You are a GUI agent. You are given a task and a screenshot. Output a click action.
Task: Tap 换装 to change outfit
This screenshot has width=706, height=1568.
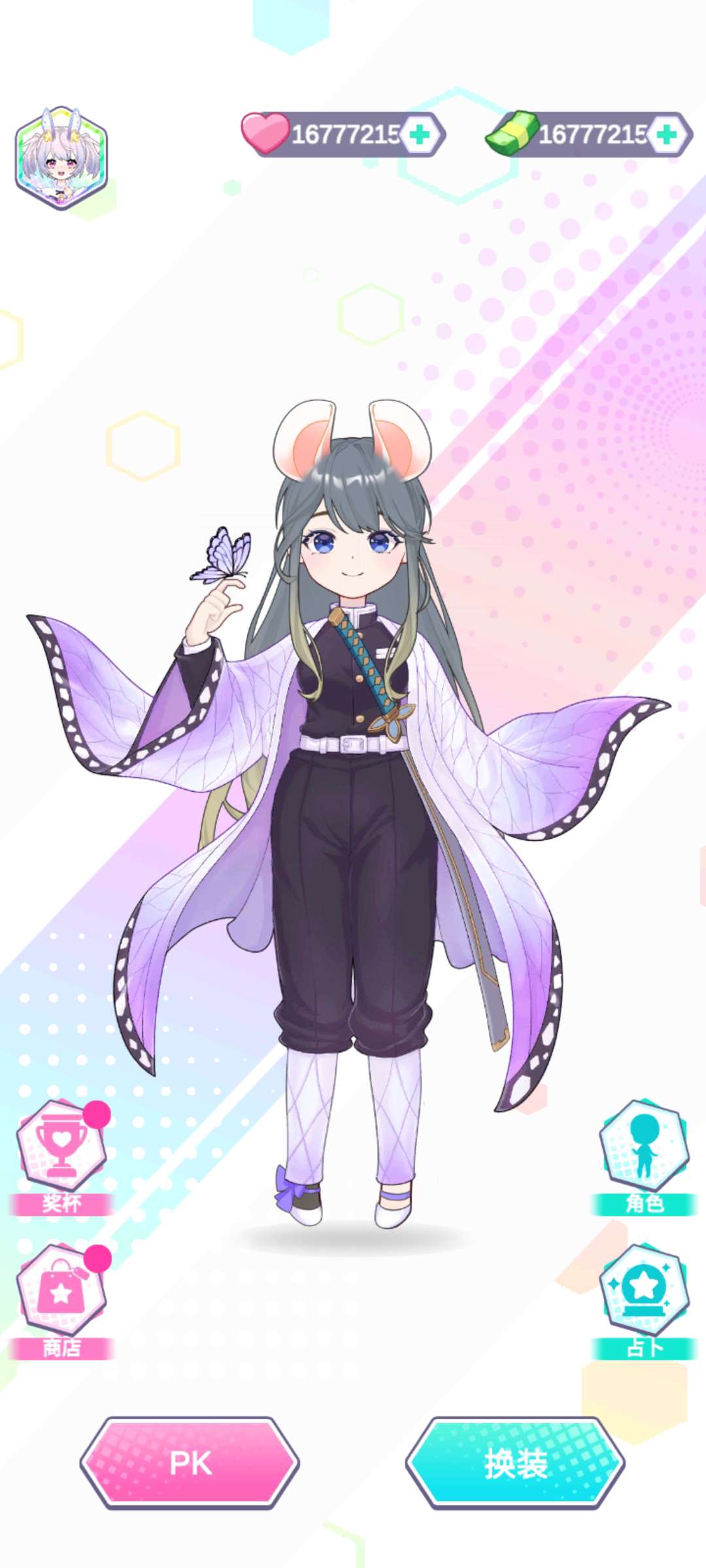515,1463
